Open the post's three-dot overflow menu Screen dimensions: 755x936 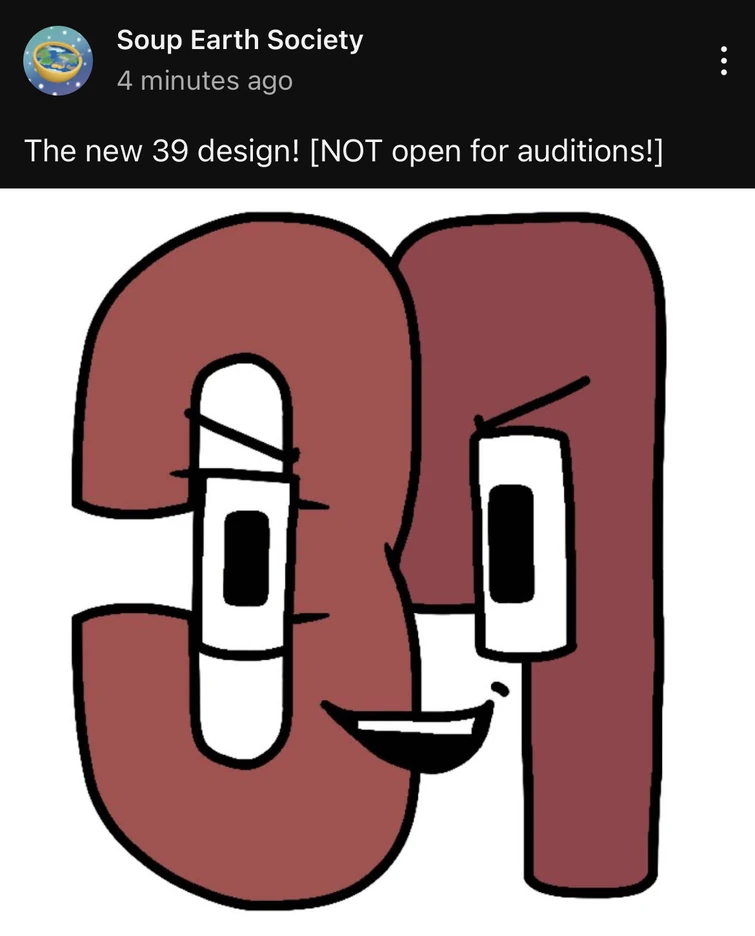coord(723,60)
